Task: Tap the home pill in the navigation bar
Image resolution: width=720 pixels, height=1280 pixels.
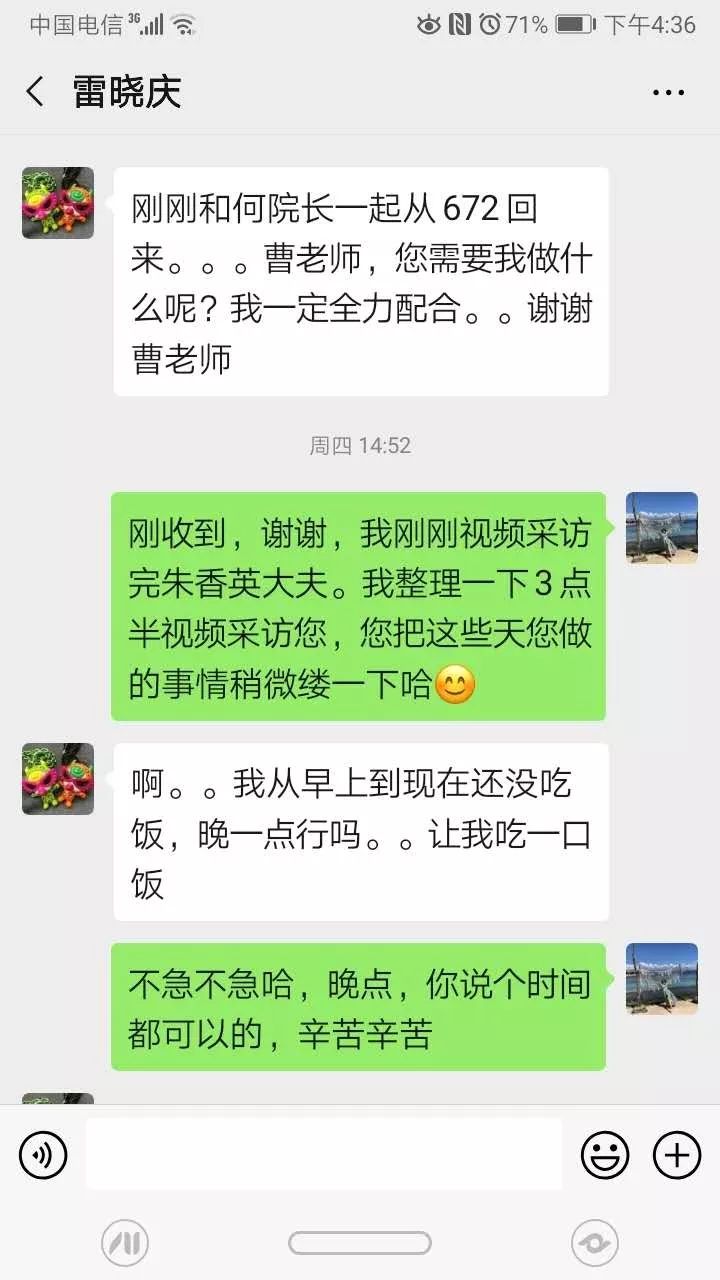Action: pyautogui.click(x=360, y=1243)
